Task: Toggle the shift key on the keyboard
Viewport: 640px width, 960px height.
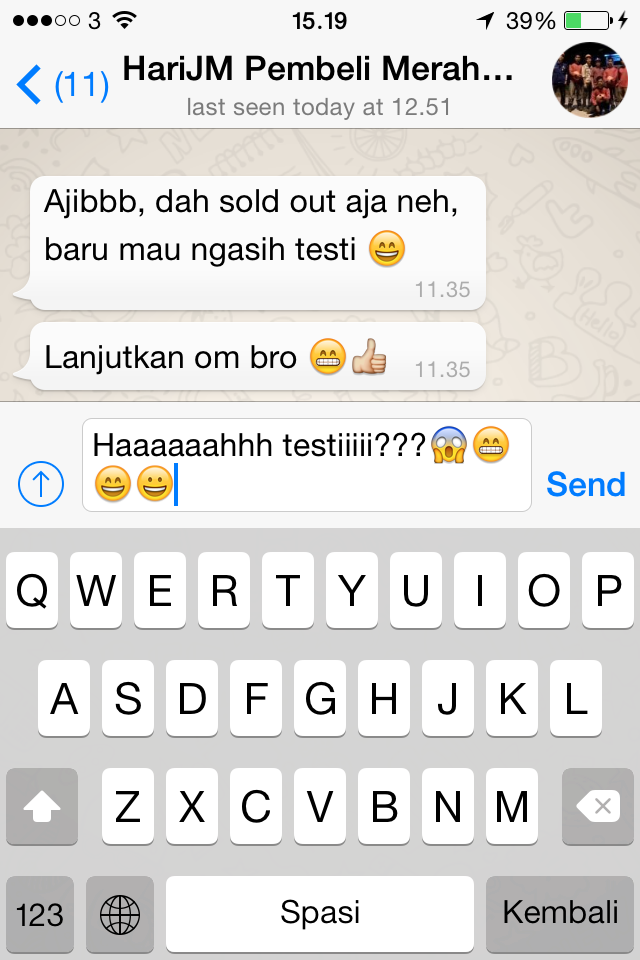Action: tap(42, 806)
